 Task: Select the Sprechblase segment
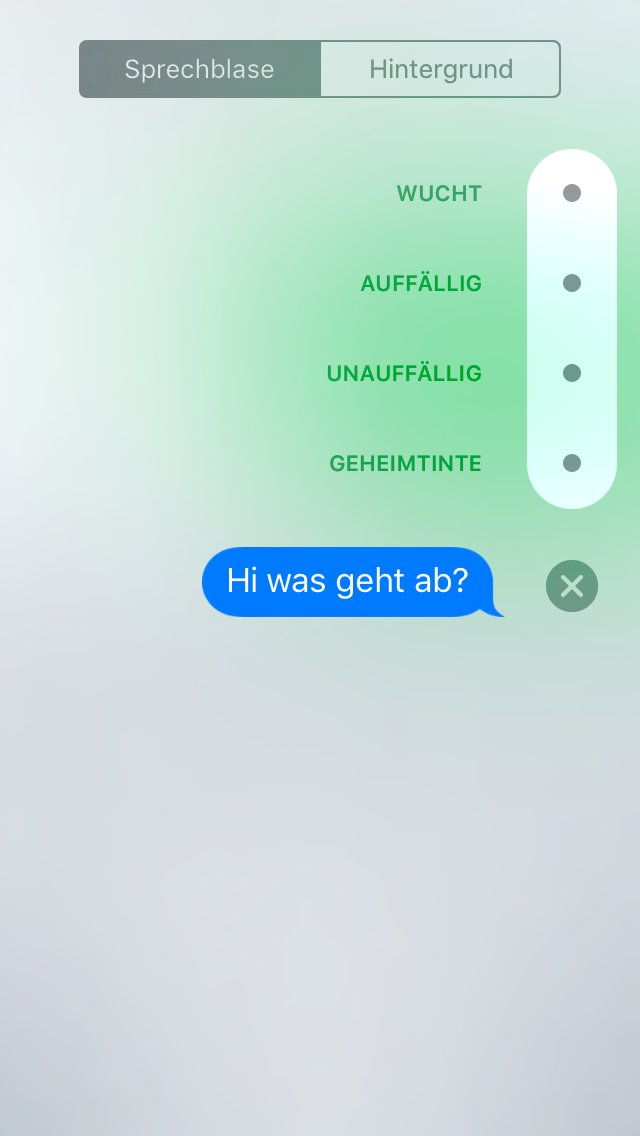[x=199, y=69]
